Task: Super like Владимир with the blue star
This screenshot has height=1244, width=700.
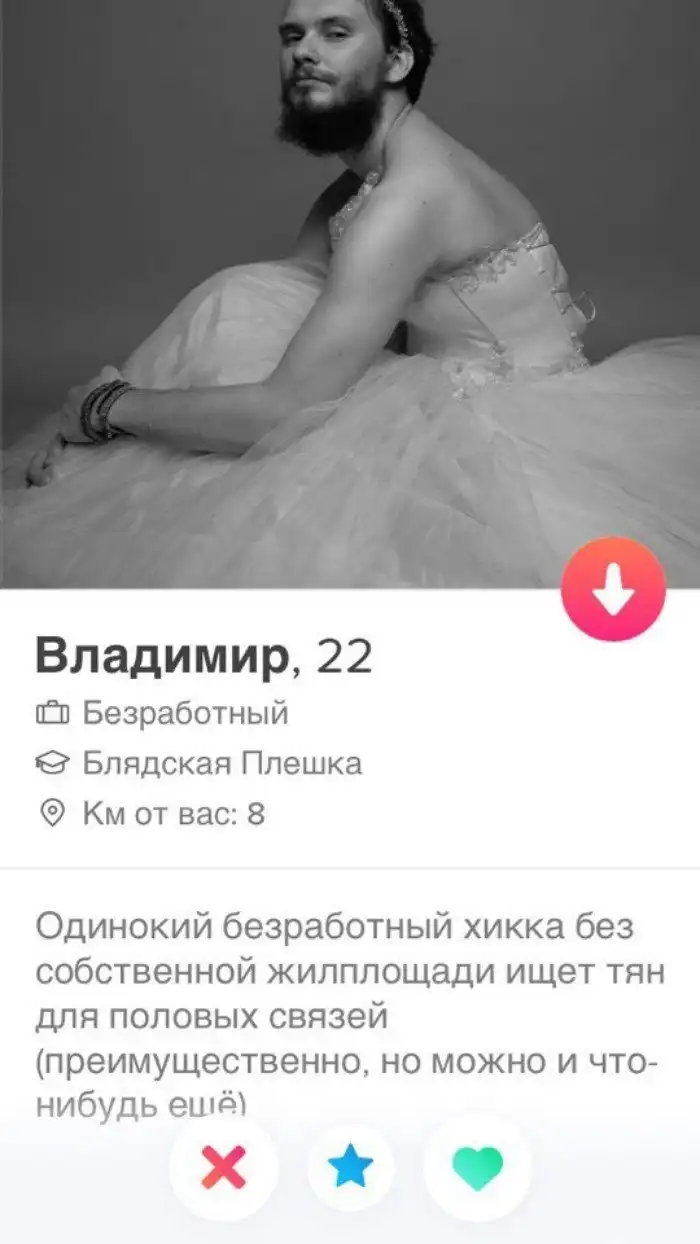Action: point(350,1167)
